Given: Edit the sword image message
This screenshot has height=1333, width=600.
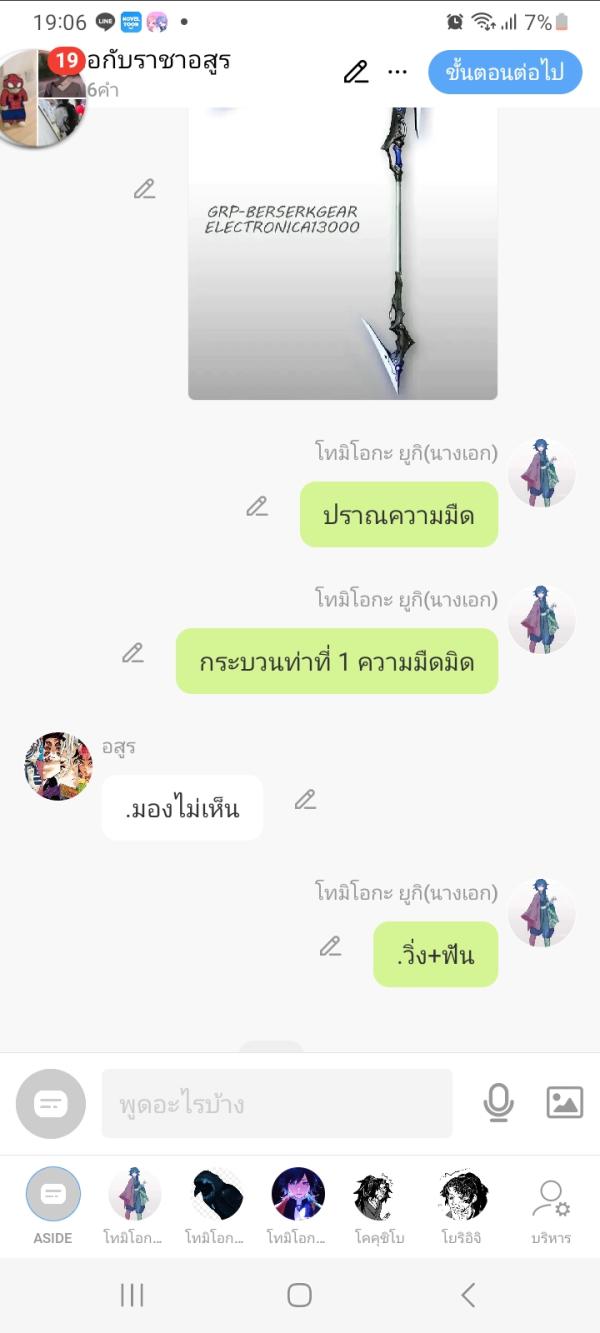Looking at the screenshot, I should (x=145, y=189).
